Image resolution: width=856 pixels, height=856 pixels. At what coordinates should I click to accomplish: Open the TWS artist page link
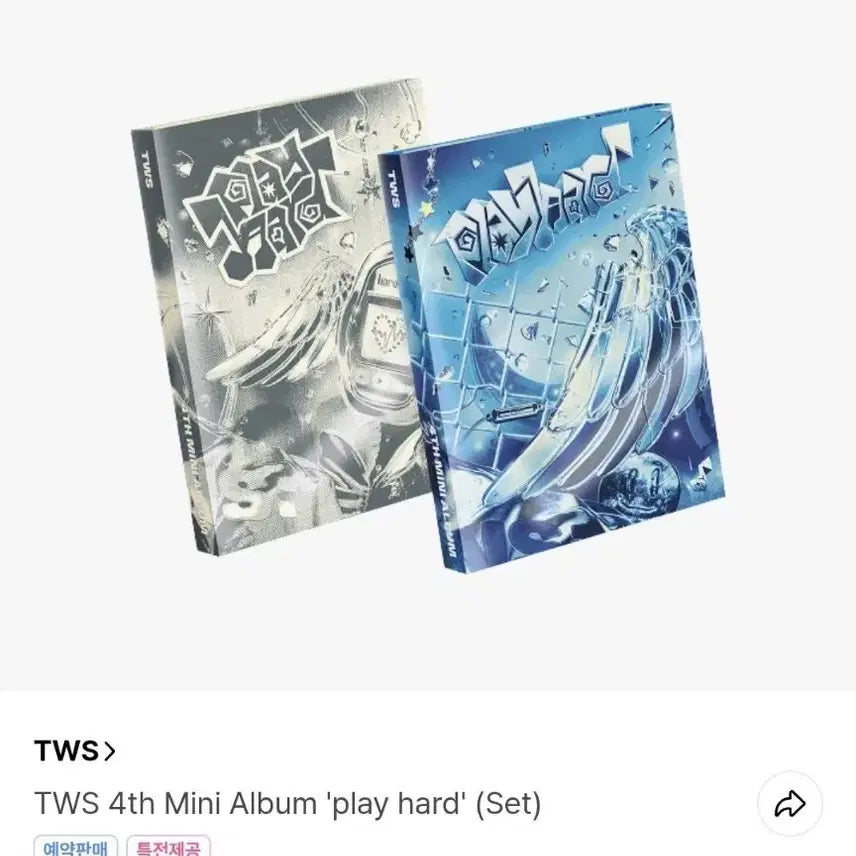coord(75,751)
